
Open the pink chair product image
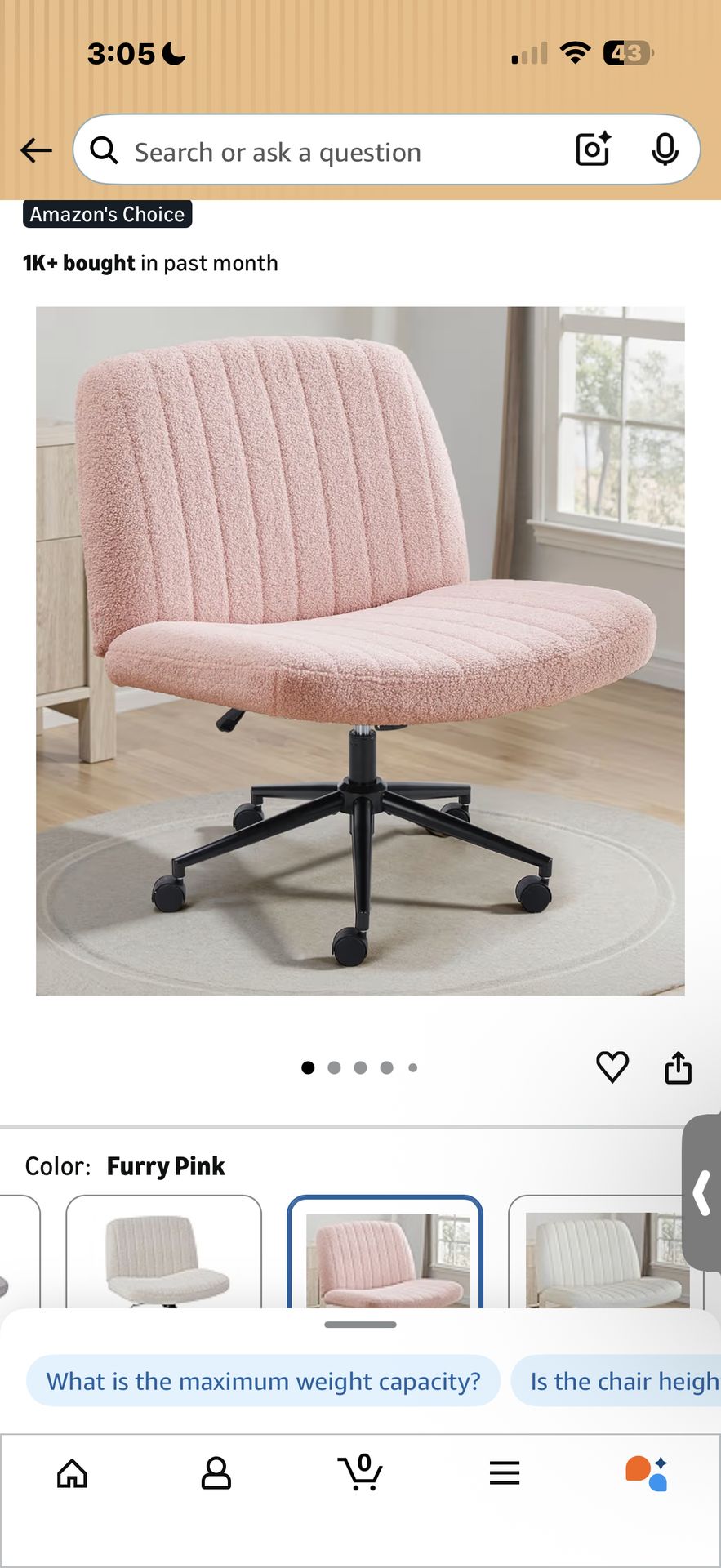click(x=360, y=650)
